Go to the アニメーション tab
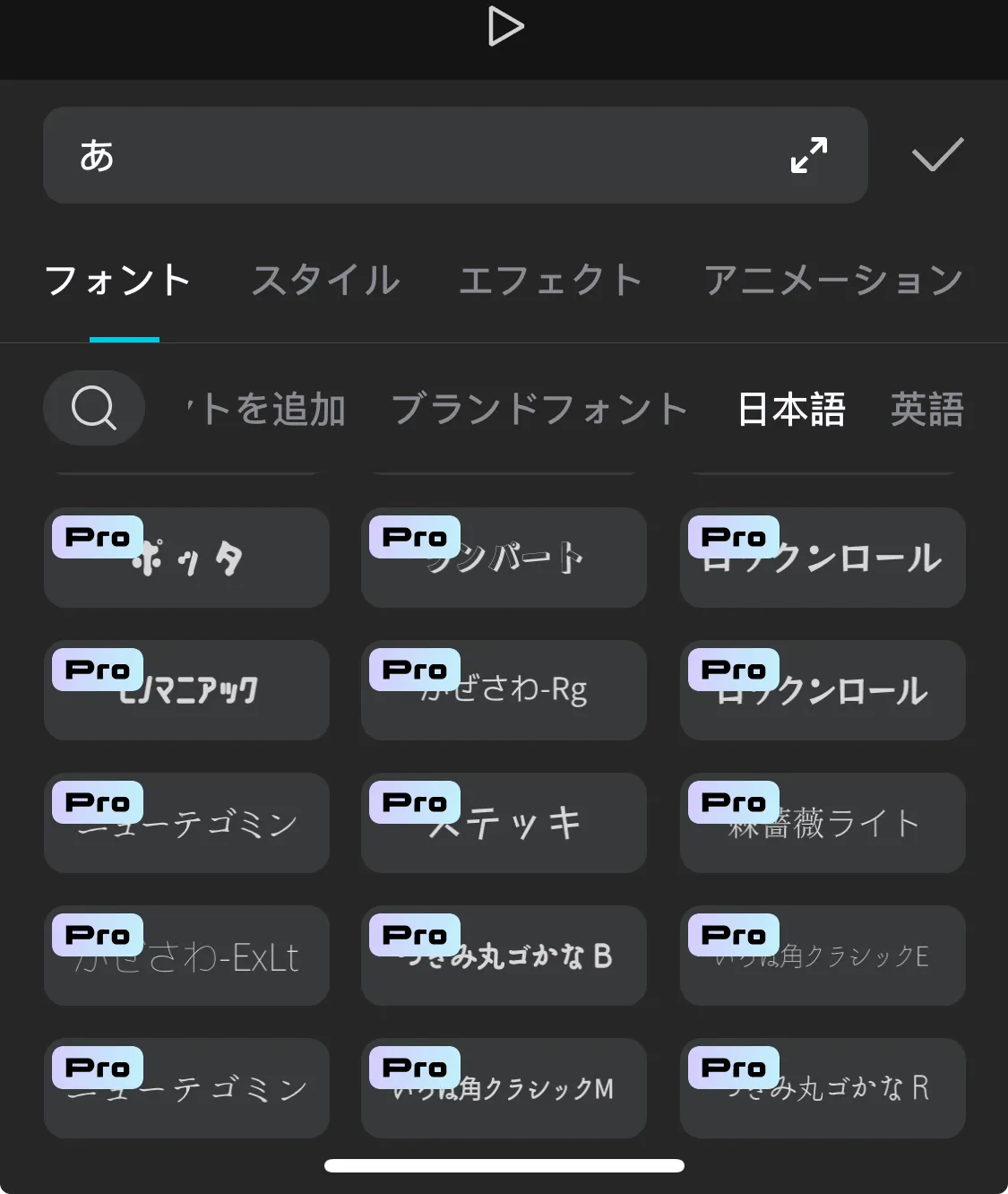 coord(833,281)
